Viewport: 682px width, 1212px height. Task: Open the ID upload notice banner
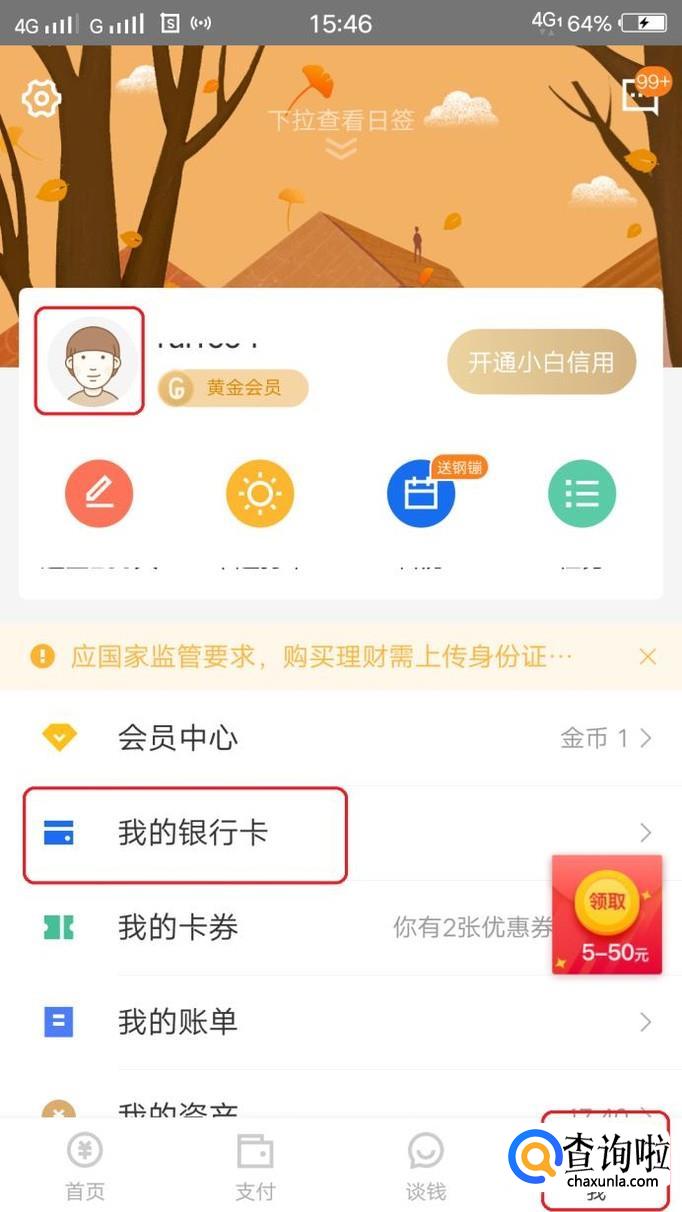320,656
